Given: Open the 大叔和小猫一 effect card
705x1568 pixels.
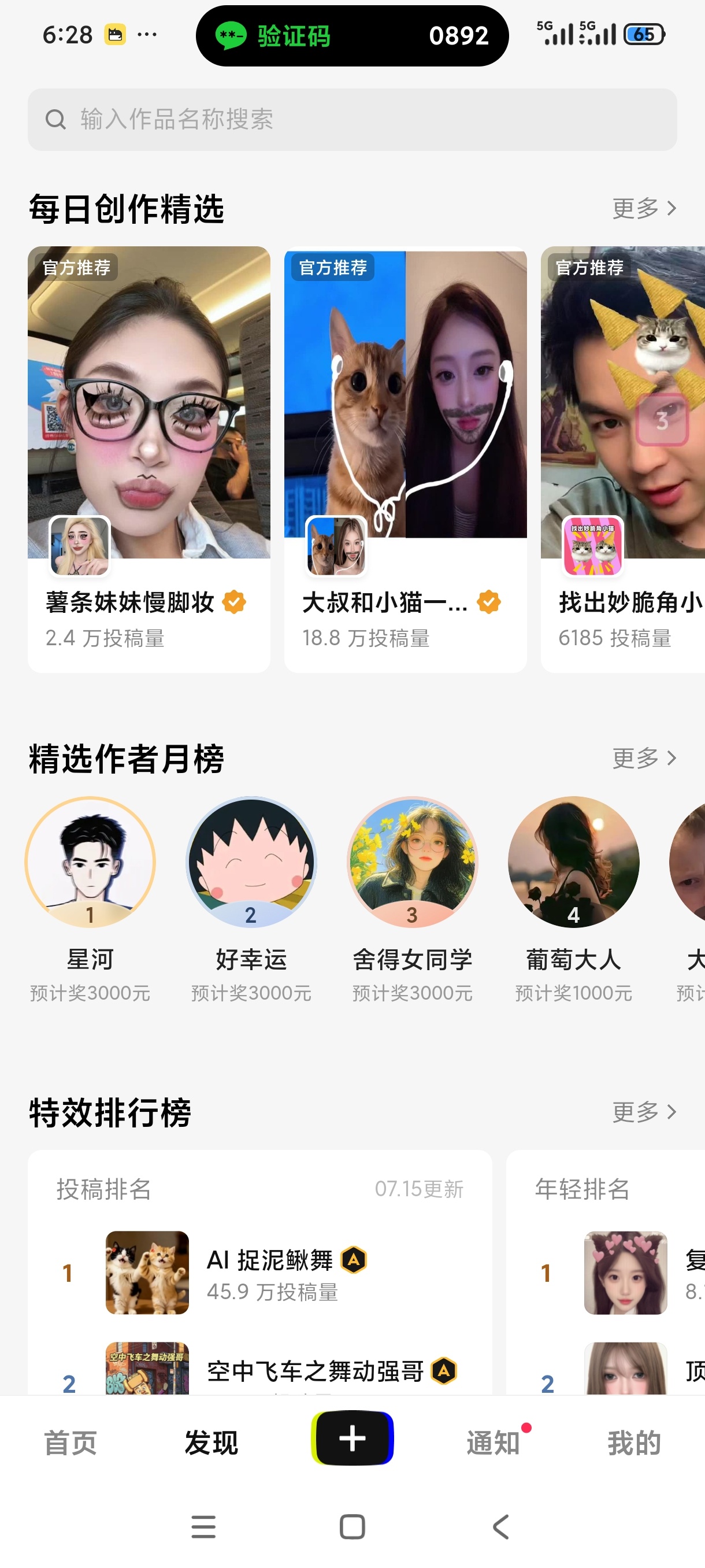Looking at the screenshot, I should tap(405, 459).
